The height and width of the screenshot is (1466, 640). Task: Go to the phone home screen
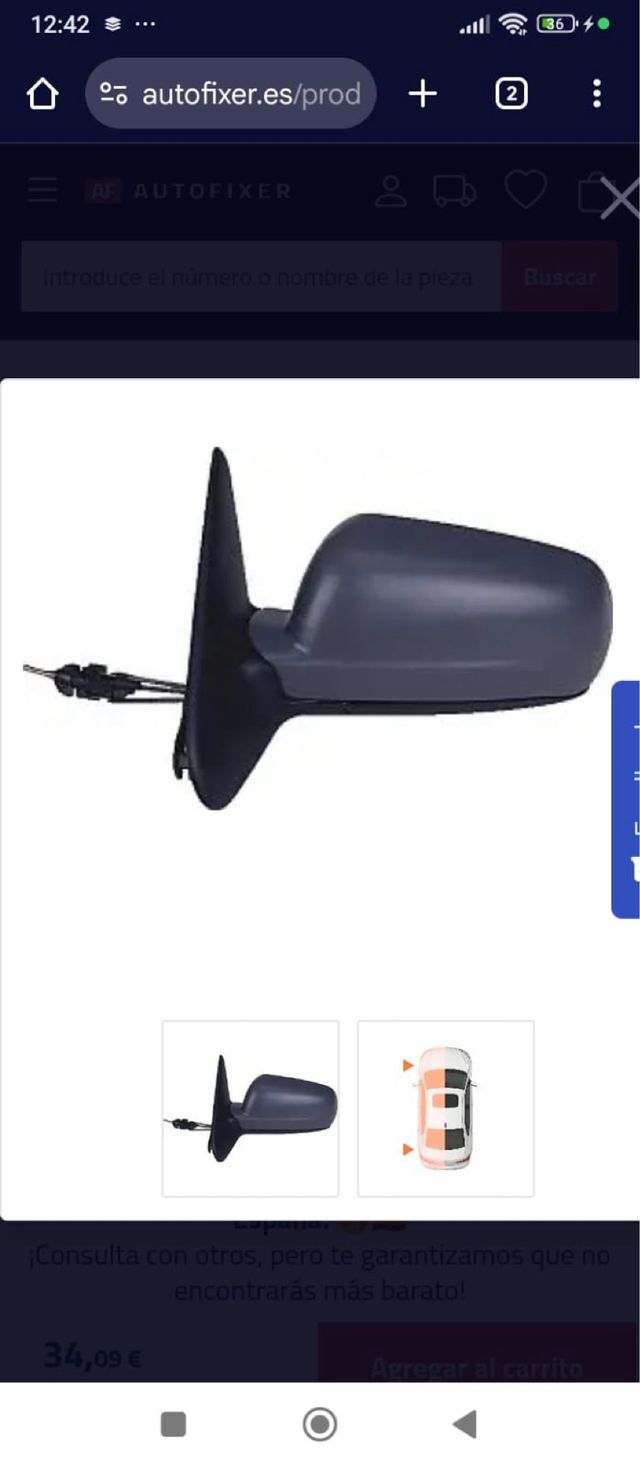click(x=320, y=1423)
